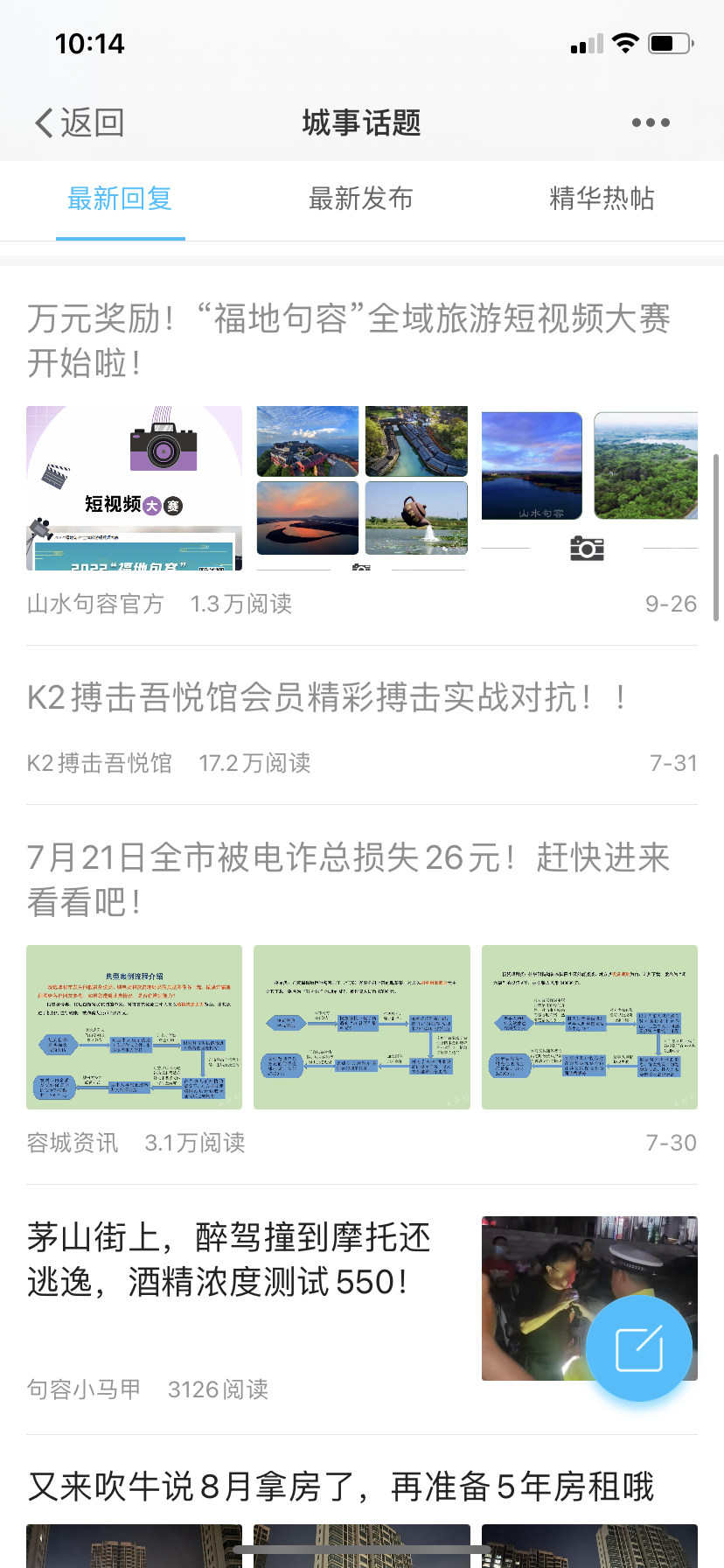The width and height of the screenshot is (724, 1568).
Task: Open the 茅山街 drunk driving post
Action: [227, 1260]
